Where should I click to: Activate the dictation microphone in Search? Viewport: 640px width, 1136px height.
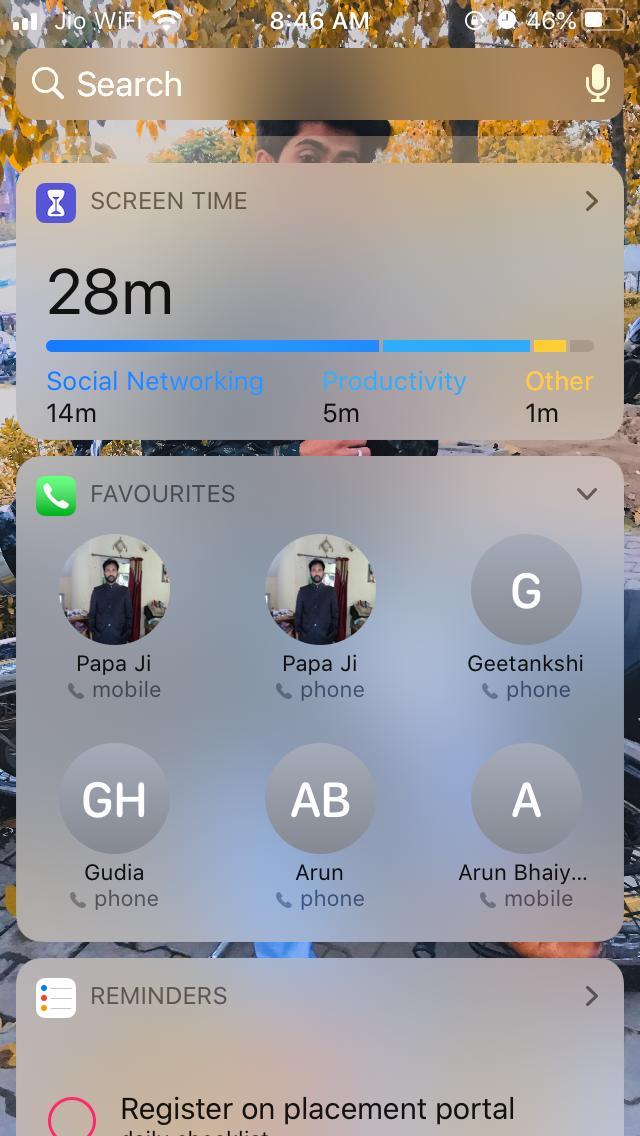pyautogui.click(x=597, y=83)
